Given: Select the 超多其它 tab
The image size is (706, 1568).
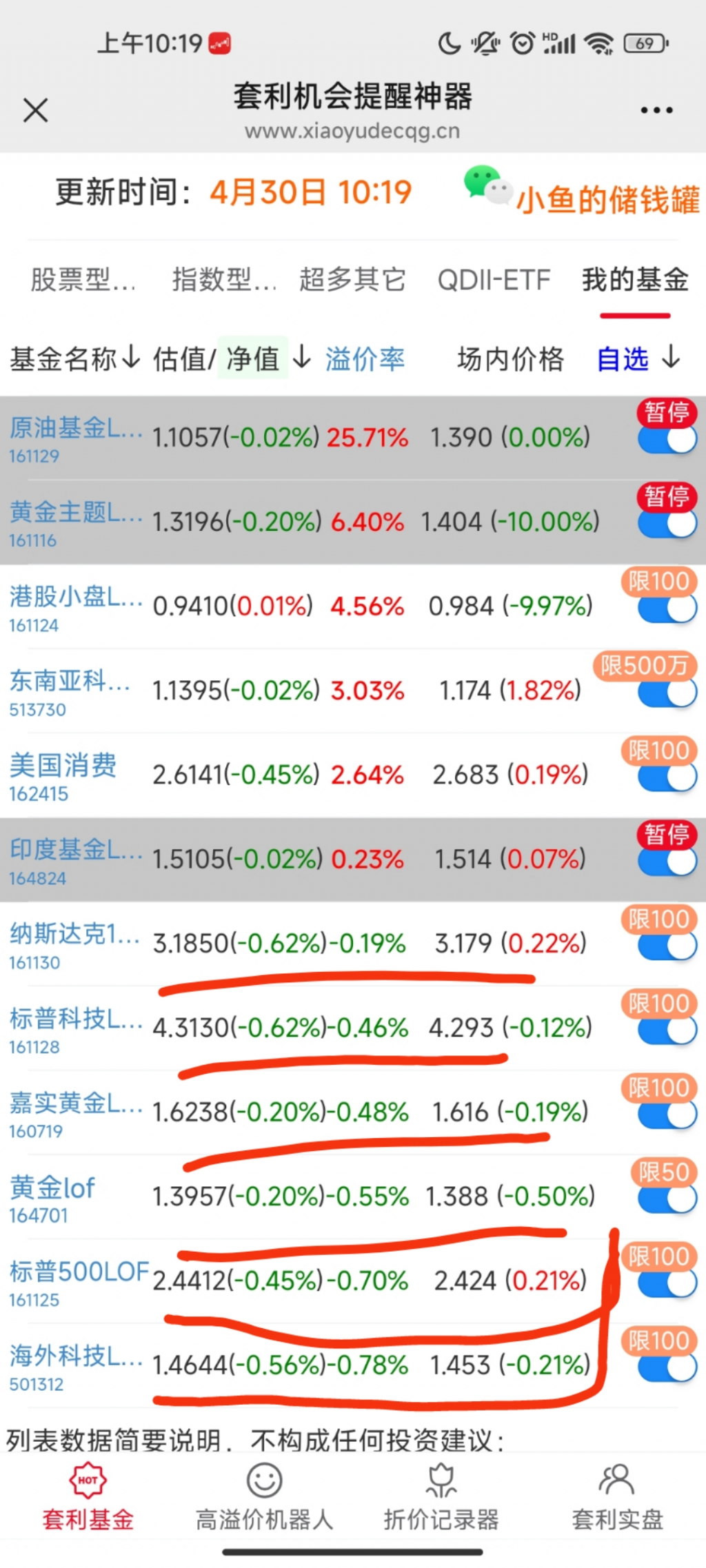Looking at the screenshot, I should tap(352, 280).
